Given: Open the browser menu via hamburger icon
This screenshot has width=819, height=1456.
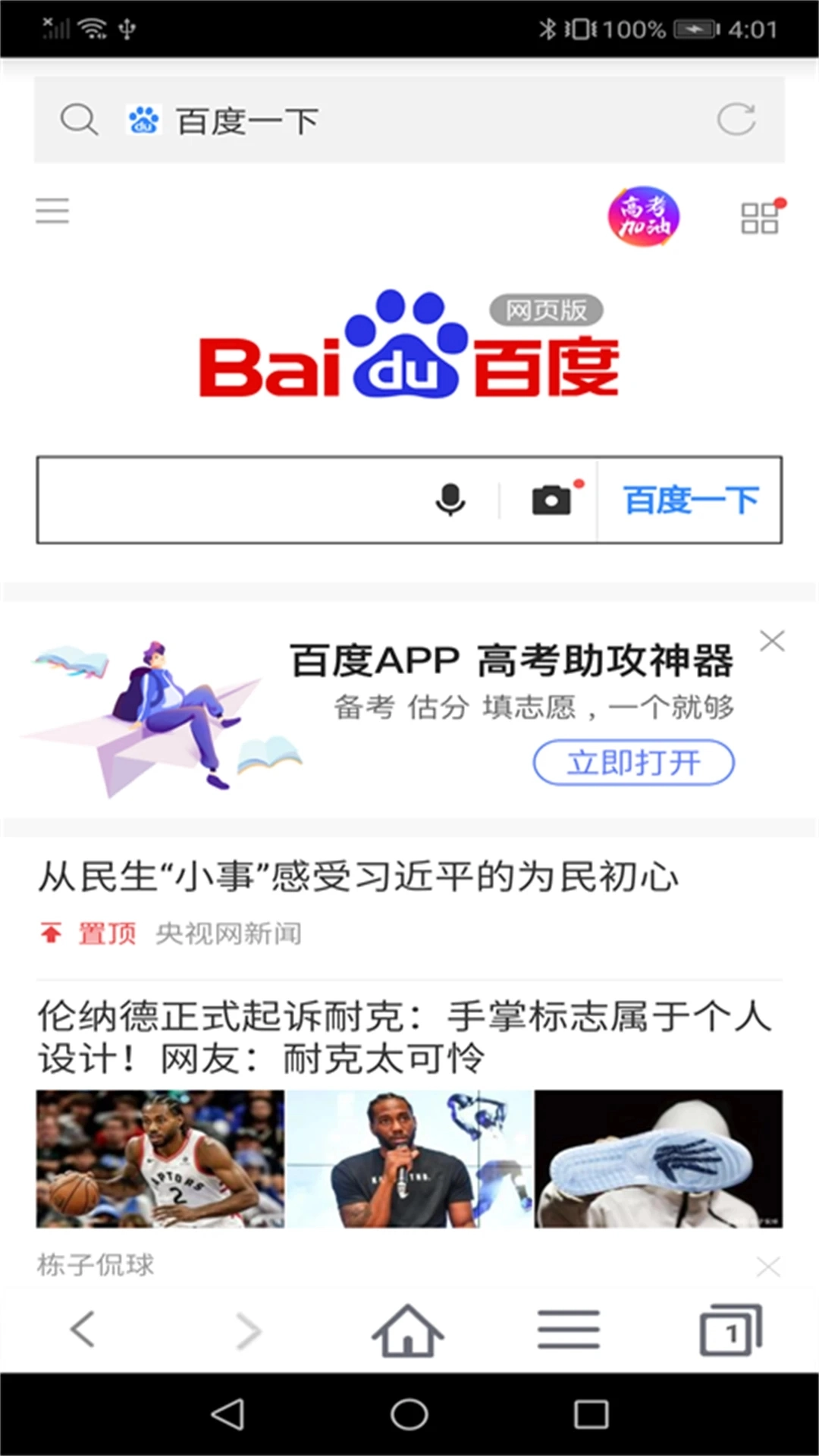Looking at the screenshot, I should tap(52, 211).
